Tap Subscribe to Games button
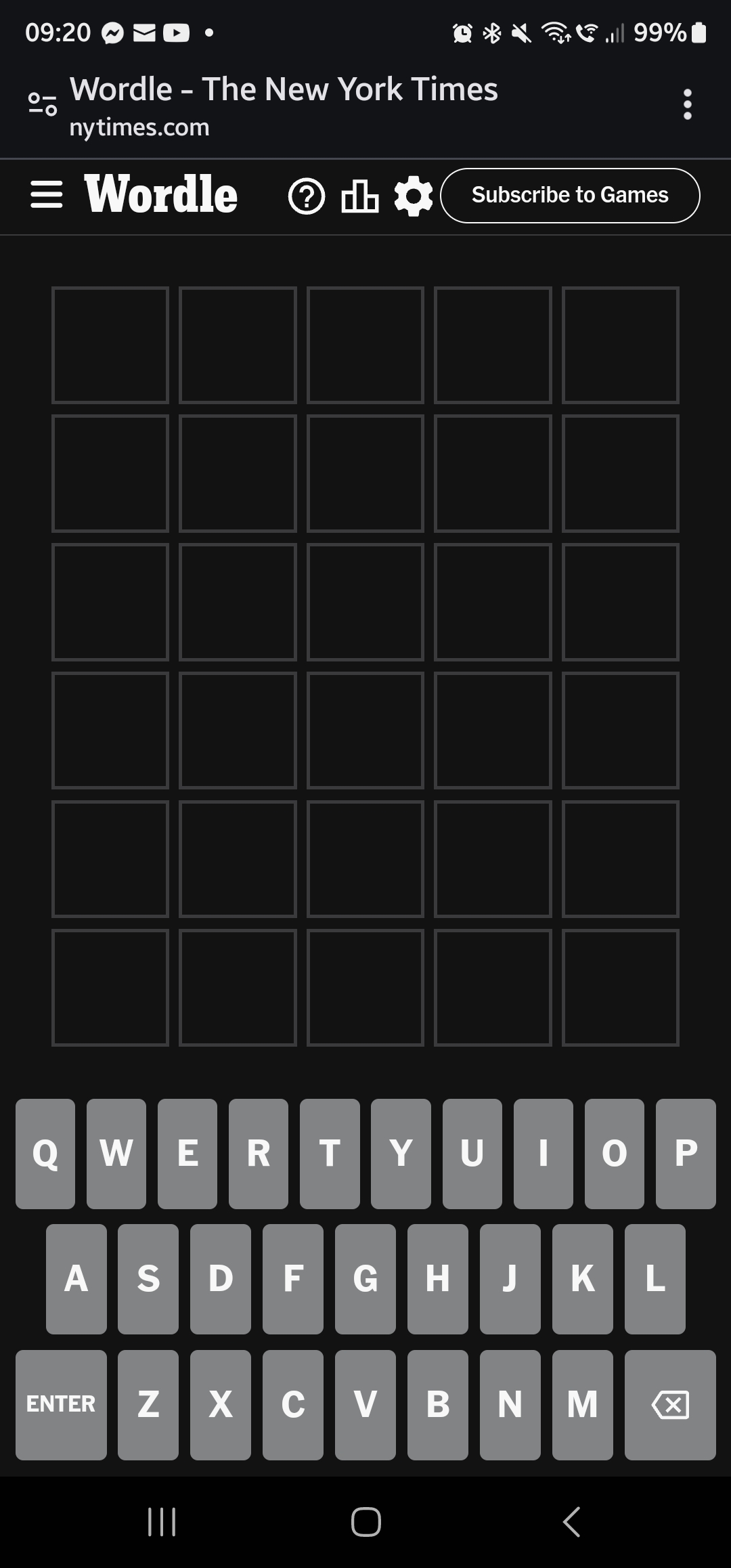This screenshot has height=1568, width=731. 570,195
